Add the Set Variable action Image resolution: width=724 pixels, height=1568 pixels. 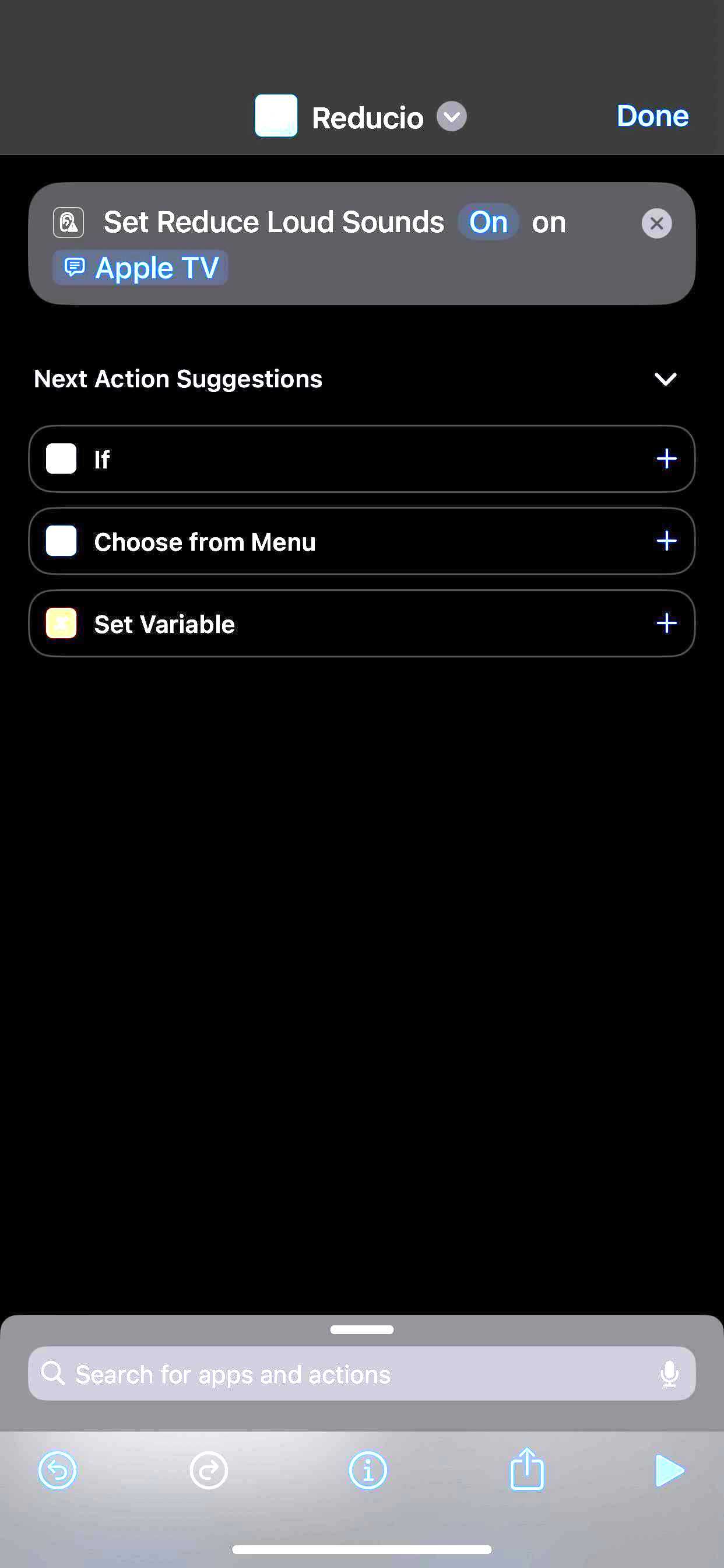(x=666, y=624)
